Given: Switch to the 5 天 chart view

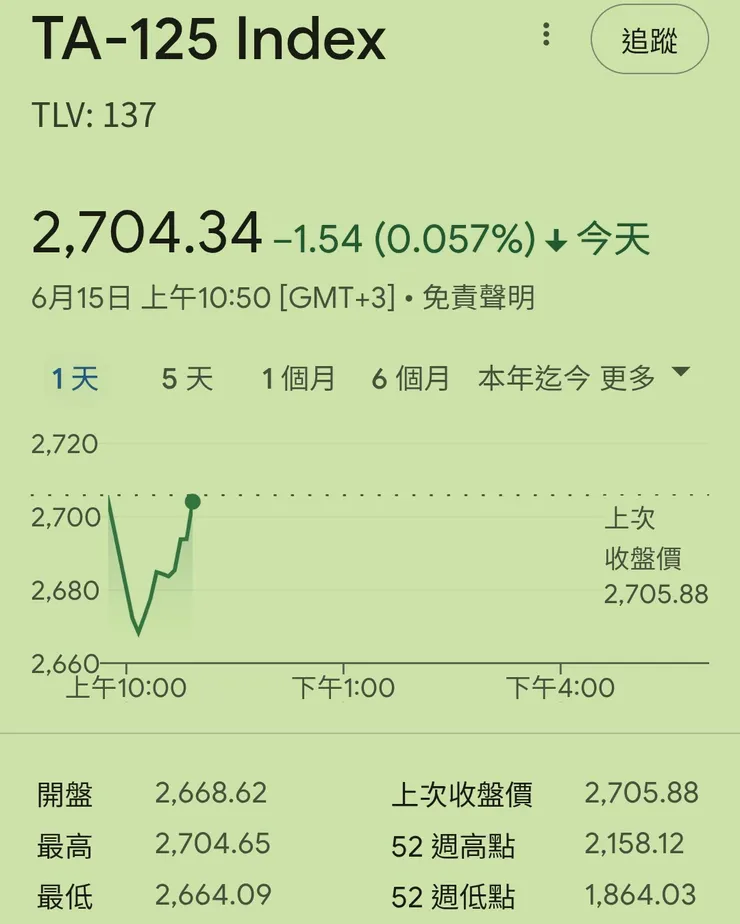Looking at the screenshot, I should click(186, 379).
